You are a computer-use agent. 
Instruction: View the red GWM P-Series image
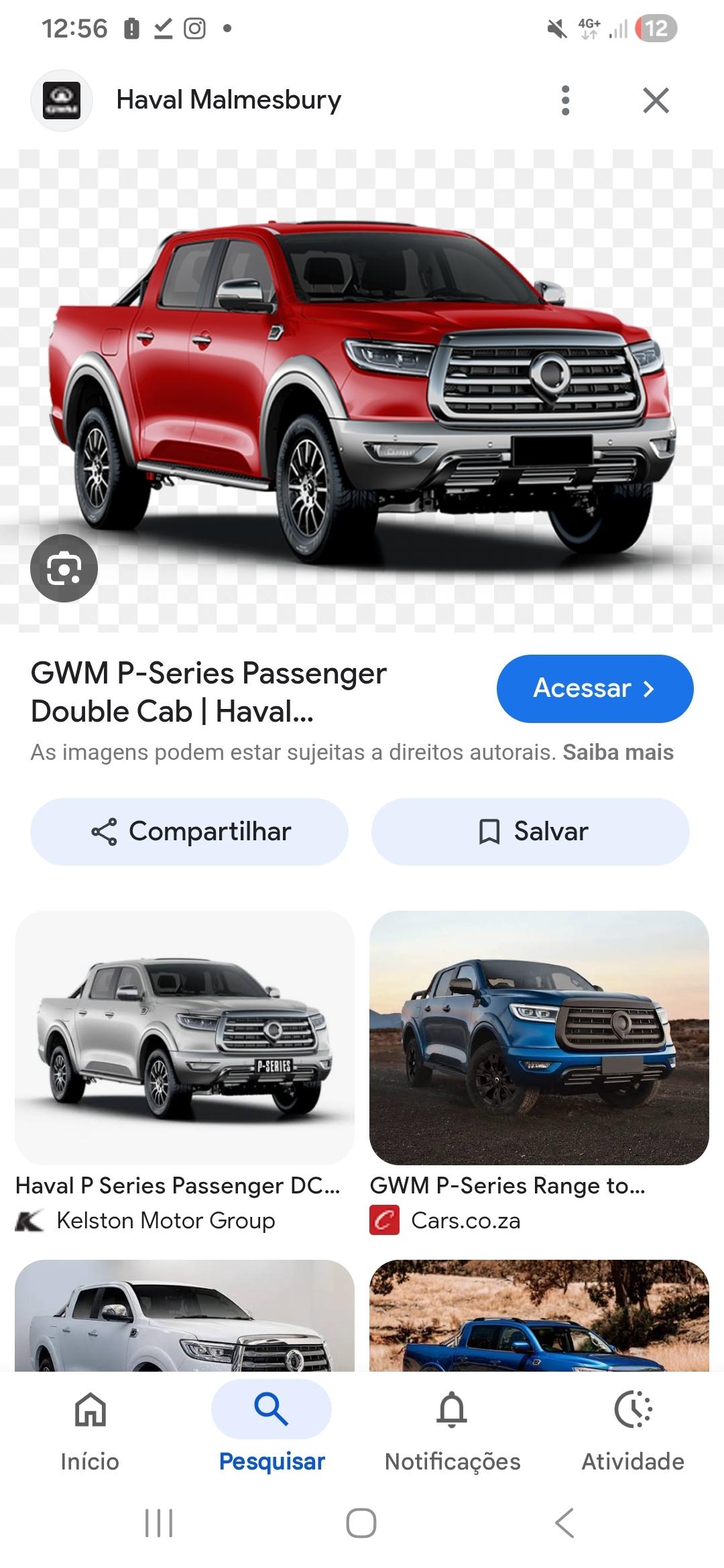[x=362, y=390]
